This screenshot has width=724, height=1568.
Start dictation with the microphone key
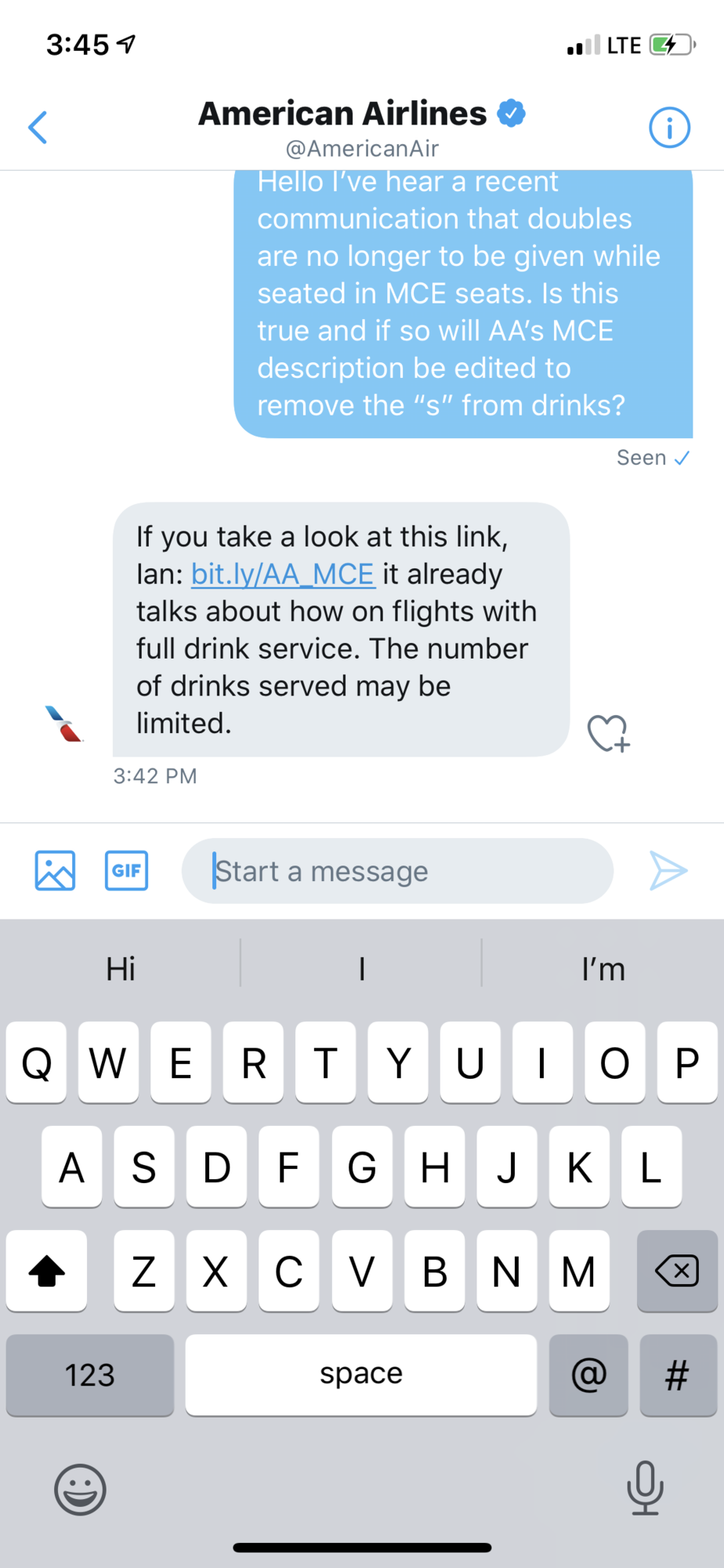click(x=645, y=1488)
